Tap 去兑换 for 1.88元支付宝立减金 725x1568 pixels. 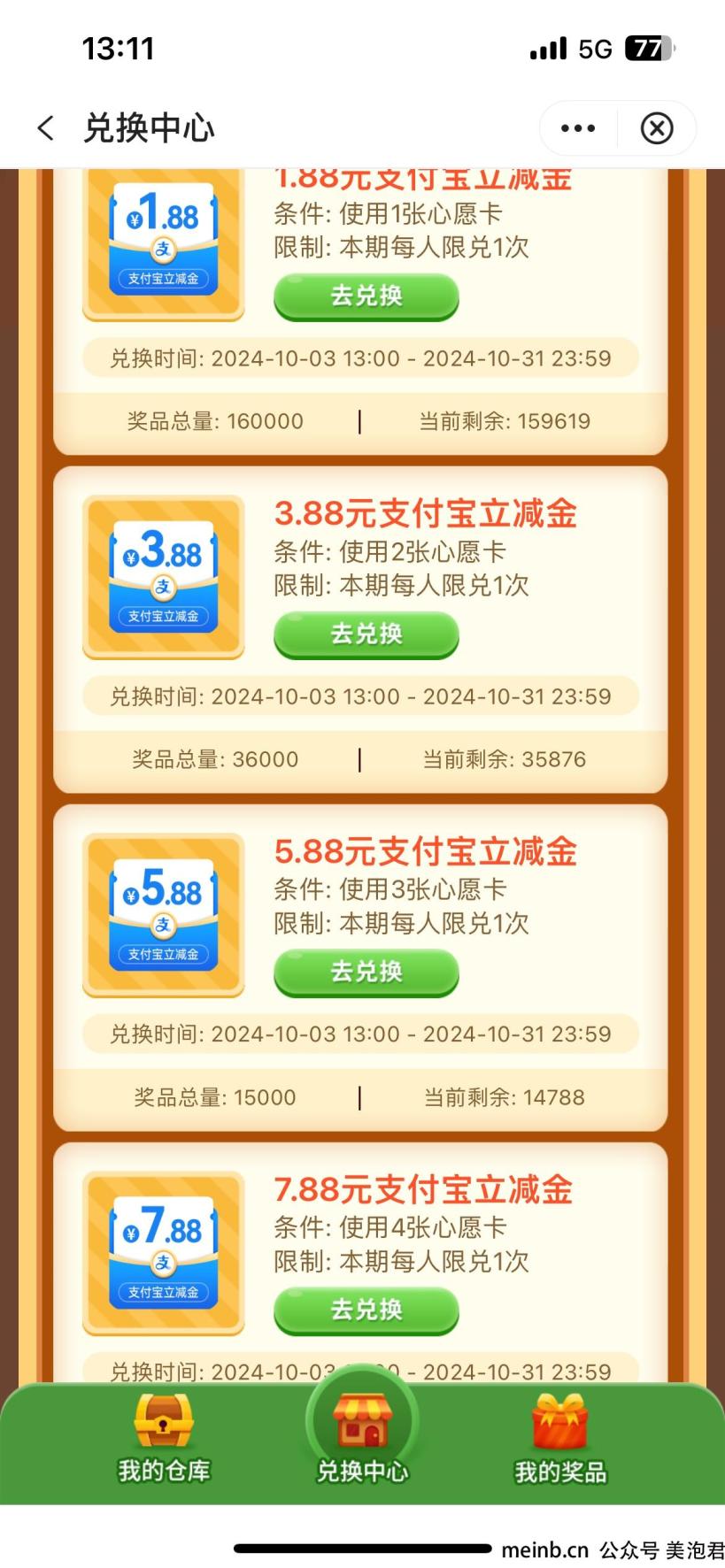tap(366, 296)
